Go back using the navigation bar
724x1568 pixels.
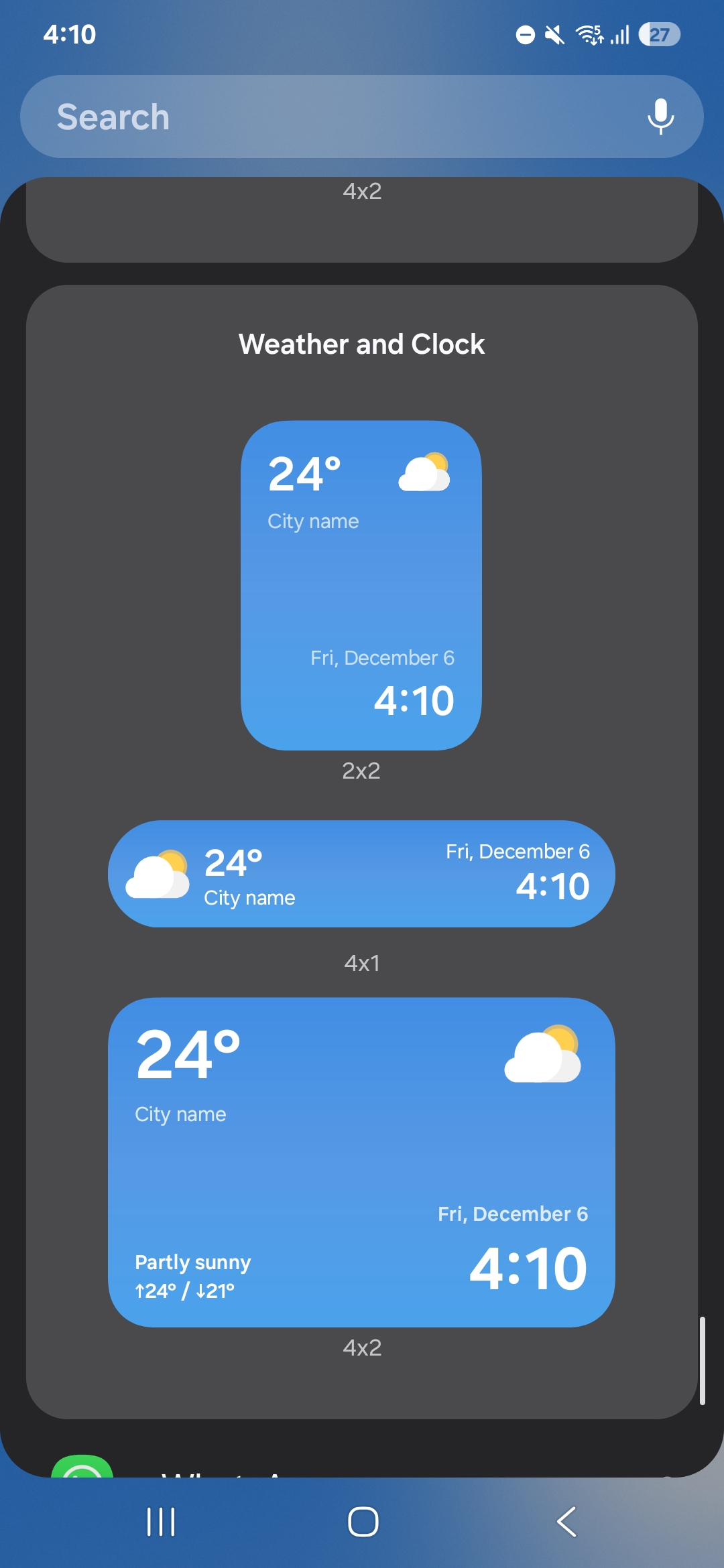(567, 1521)
